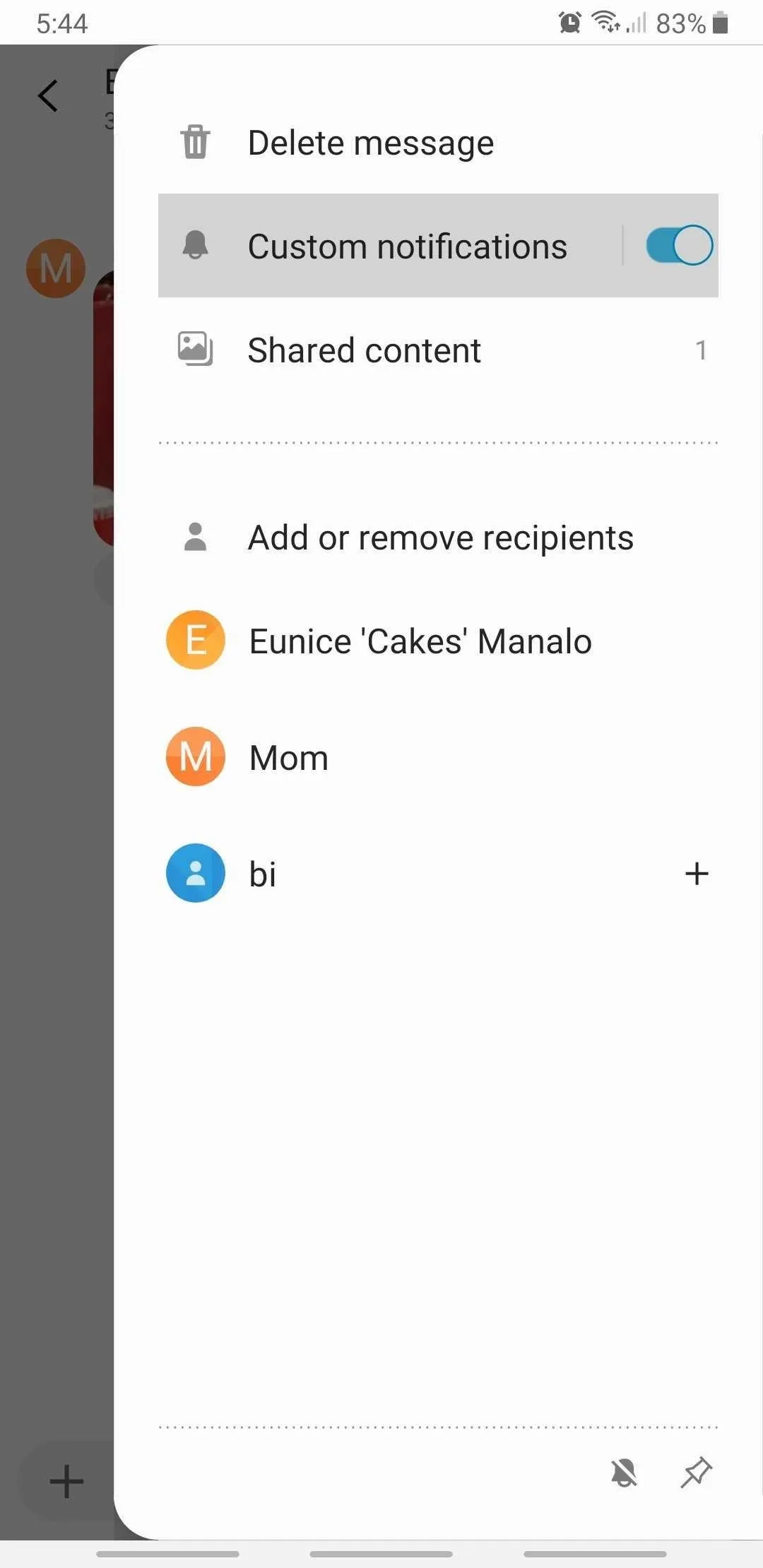763x1568 pixels.
Task: Go back using the arrow behind the panel
Action: pos(49,96)
